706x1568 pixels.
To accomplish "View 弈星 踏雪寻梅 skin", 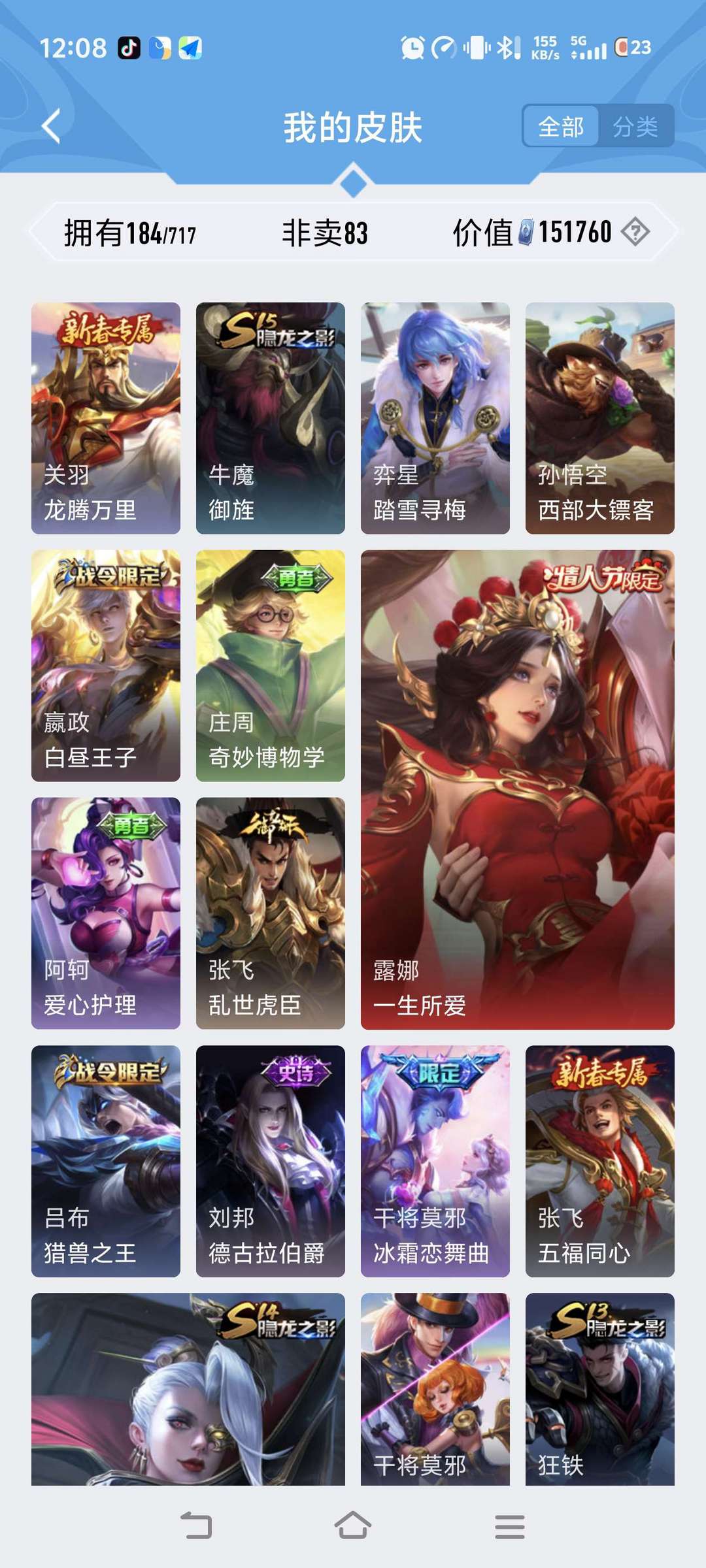I will pos(435,418).
